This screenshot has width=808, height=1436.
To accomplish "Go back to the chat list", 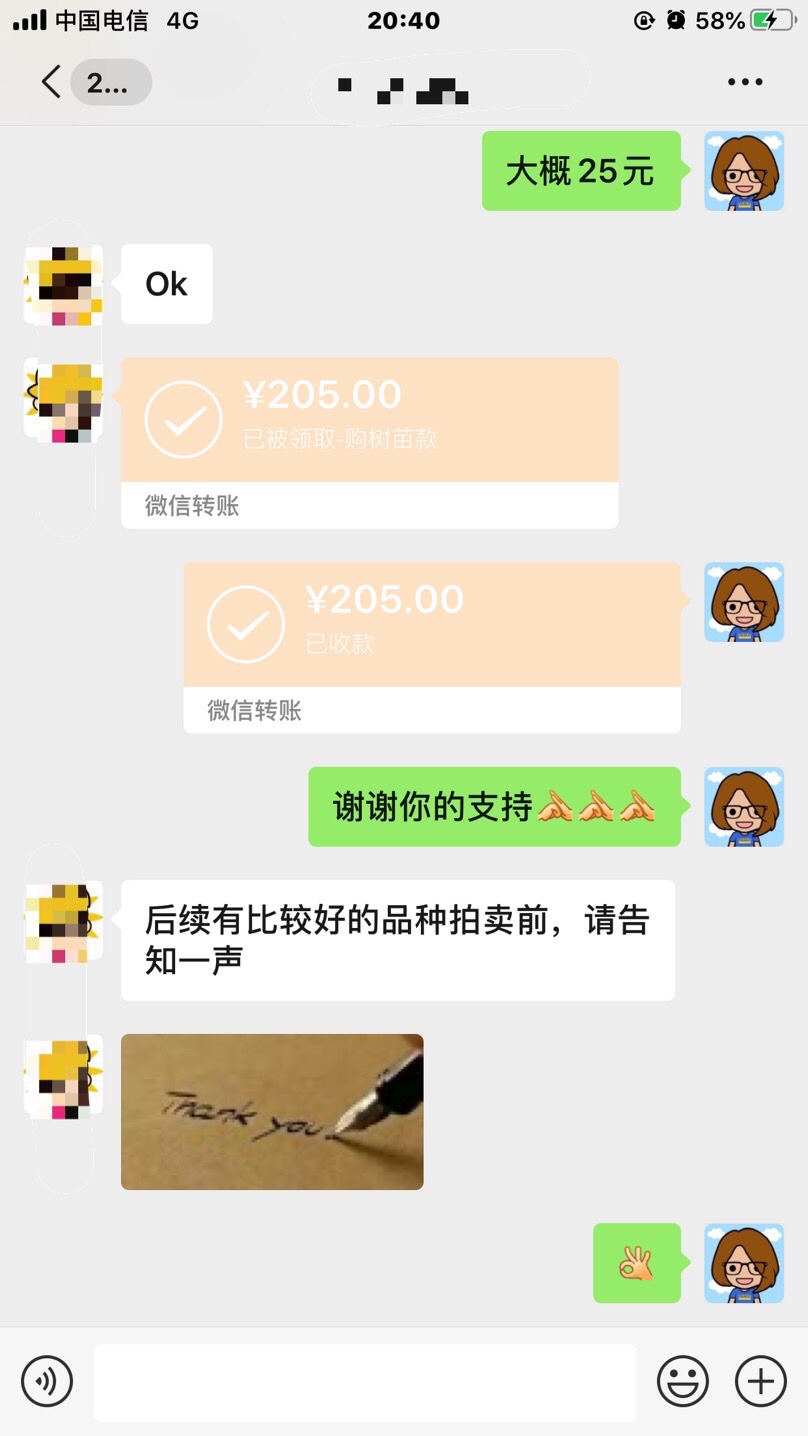I will click(x=52, y=82).
